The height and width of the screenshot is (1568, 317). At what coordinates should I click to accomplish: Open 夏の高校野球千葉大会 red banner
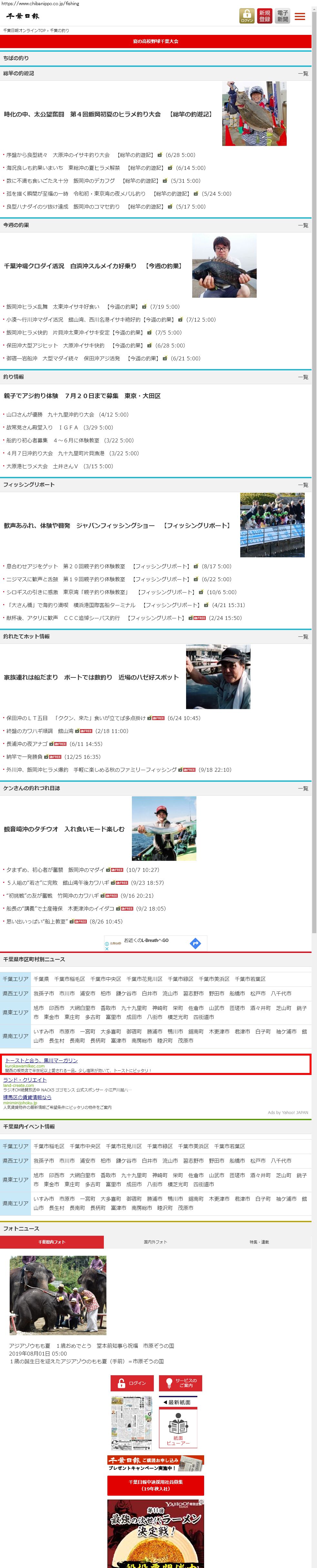tap(156, 41)
